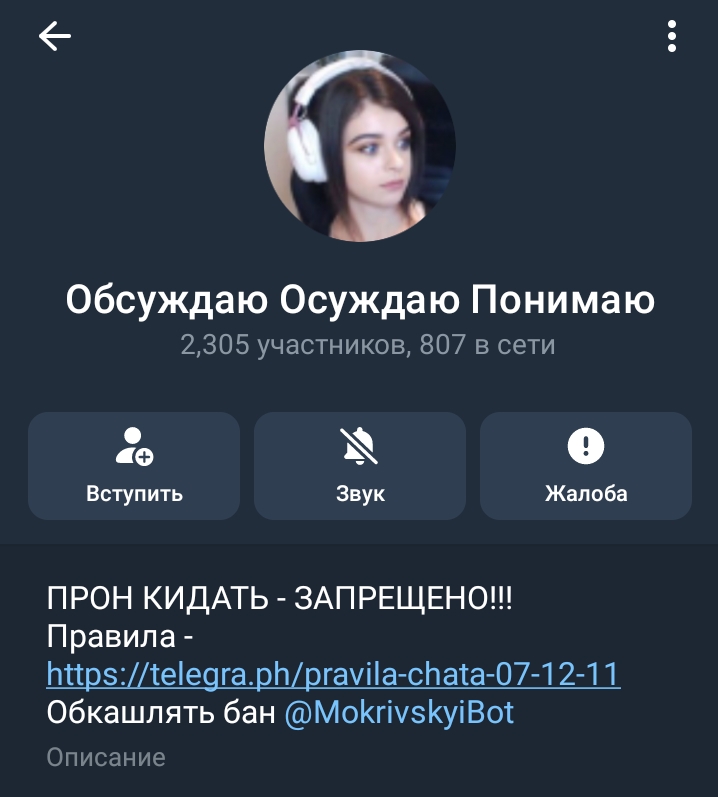Report the group via Жалоба
This screenshot has height=797, width=718.
(586, 465)
